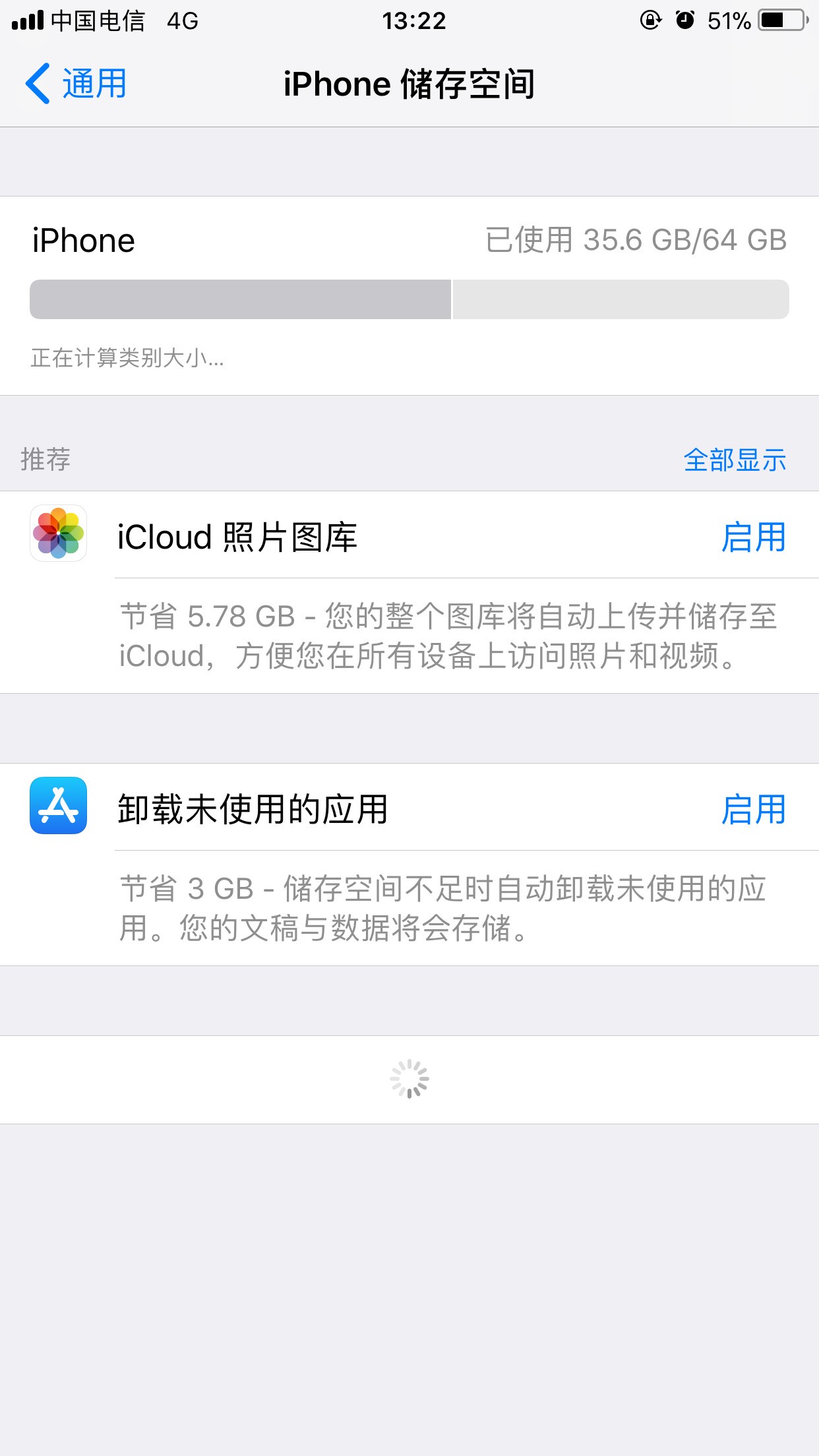The height and width of the screenshot is (1456, 819).
Task: Tap the iPhone 储存空间 title
Action: click(409, 84)
